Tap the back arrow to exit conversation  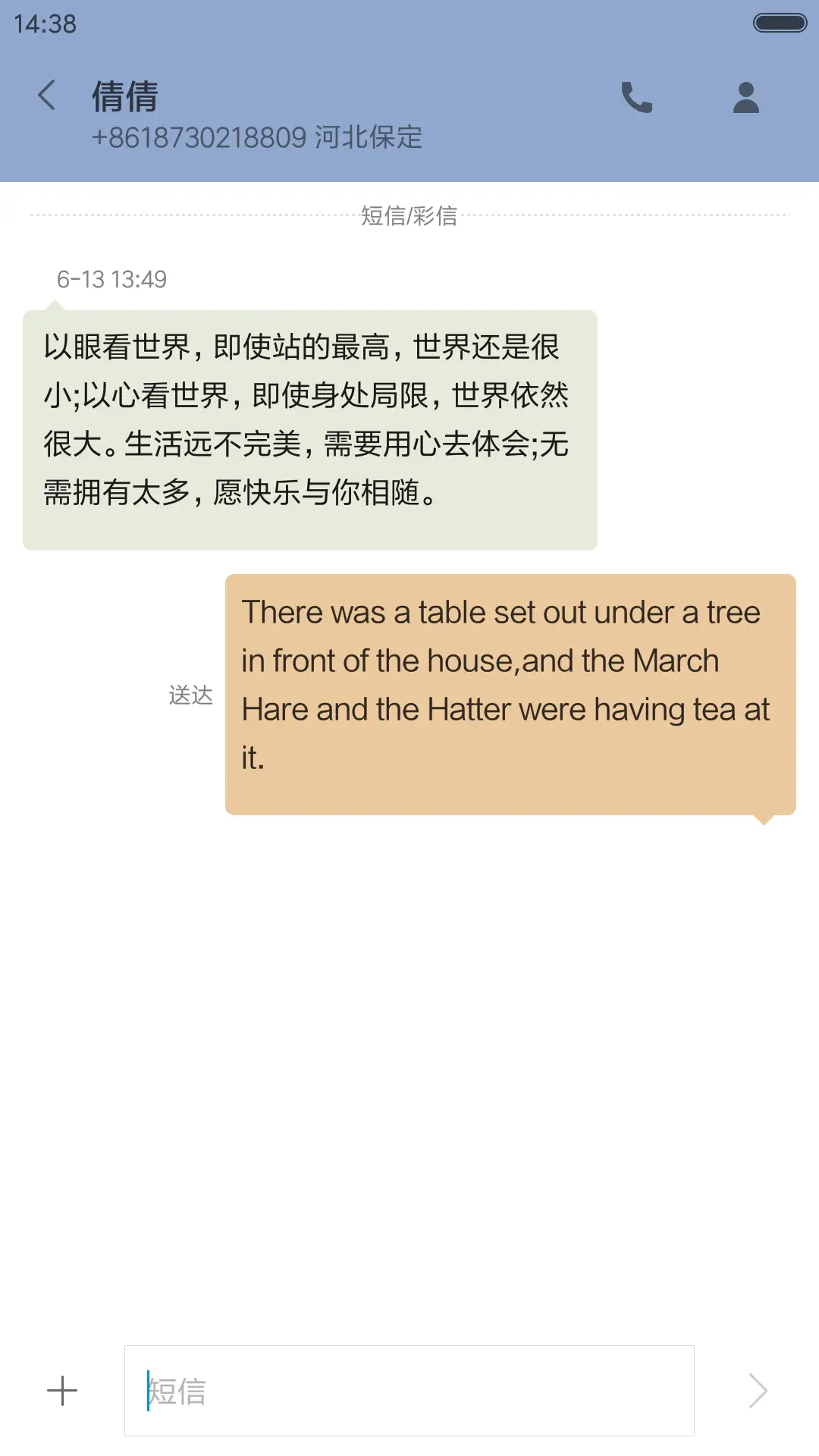click(47, 96)
